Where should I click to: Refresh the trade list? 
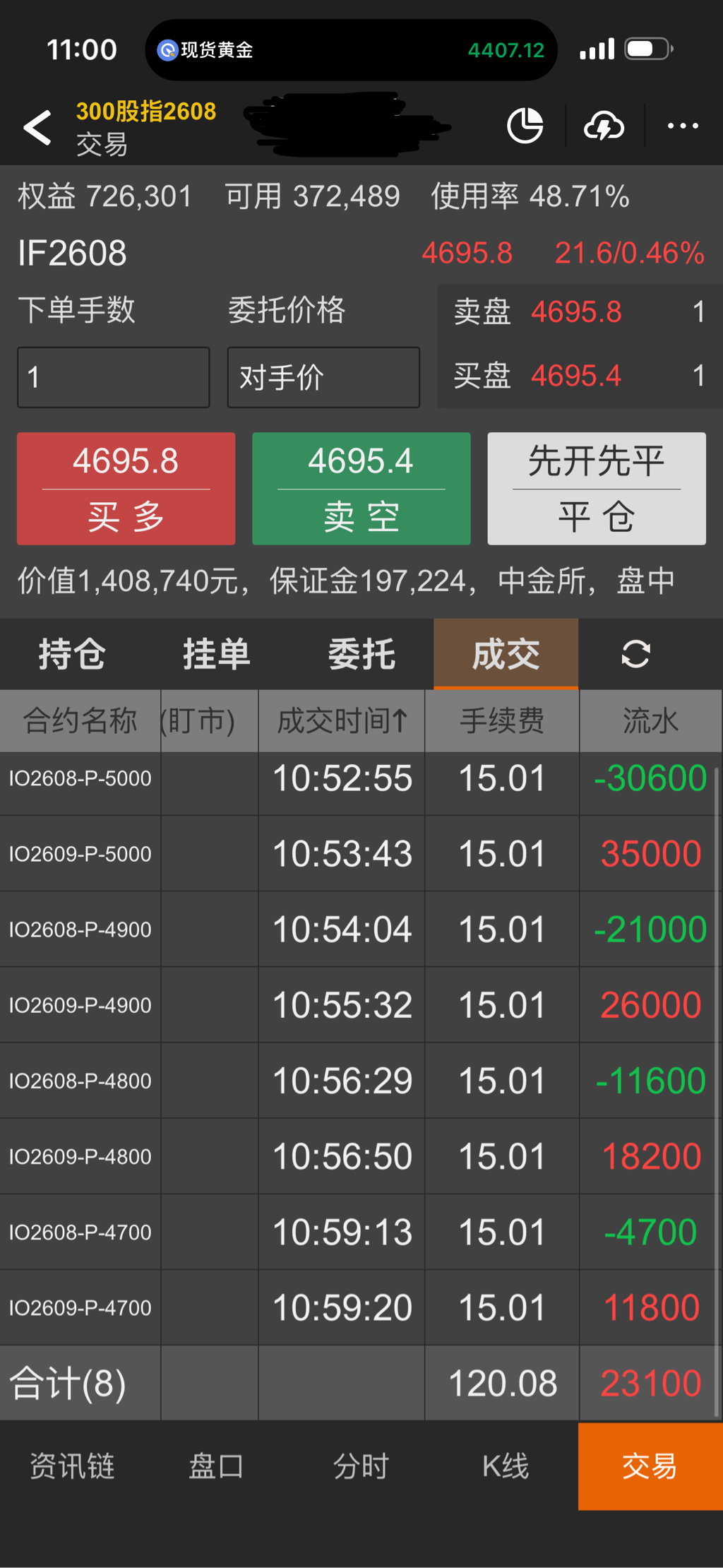coord(636,654)
